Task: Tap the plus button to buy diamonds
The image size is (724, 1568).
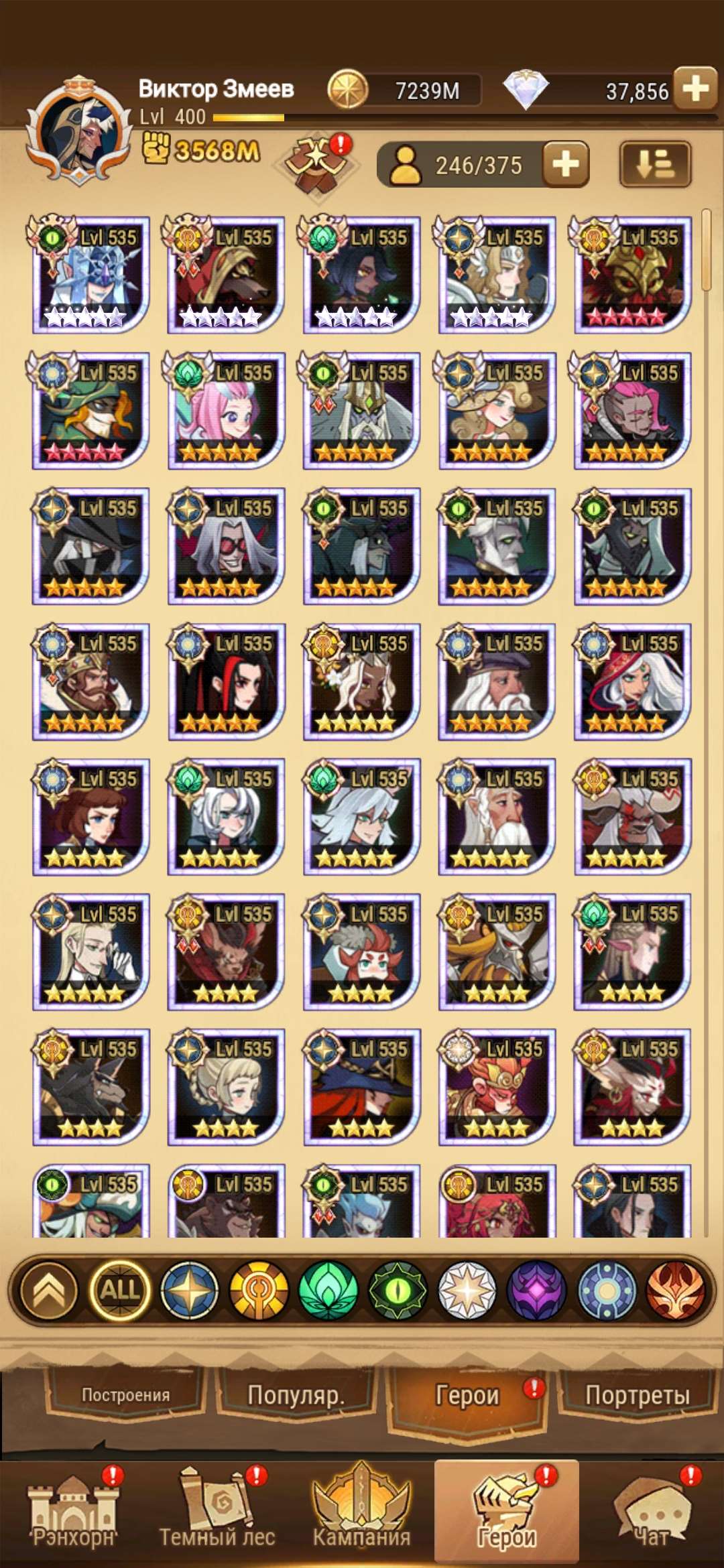Action: click(x=695, y=88)
